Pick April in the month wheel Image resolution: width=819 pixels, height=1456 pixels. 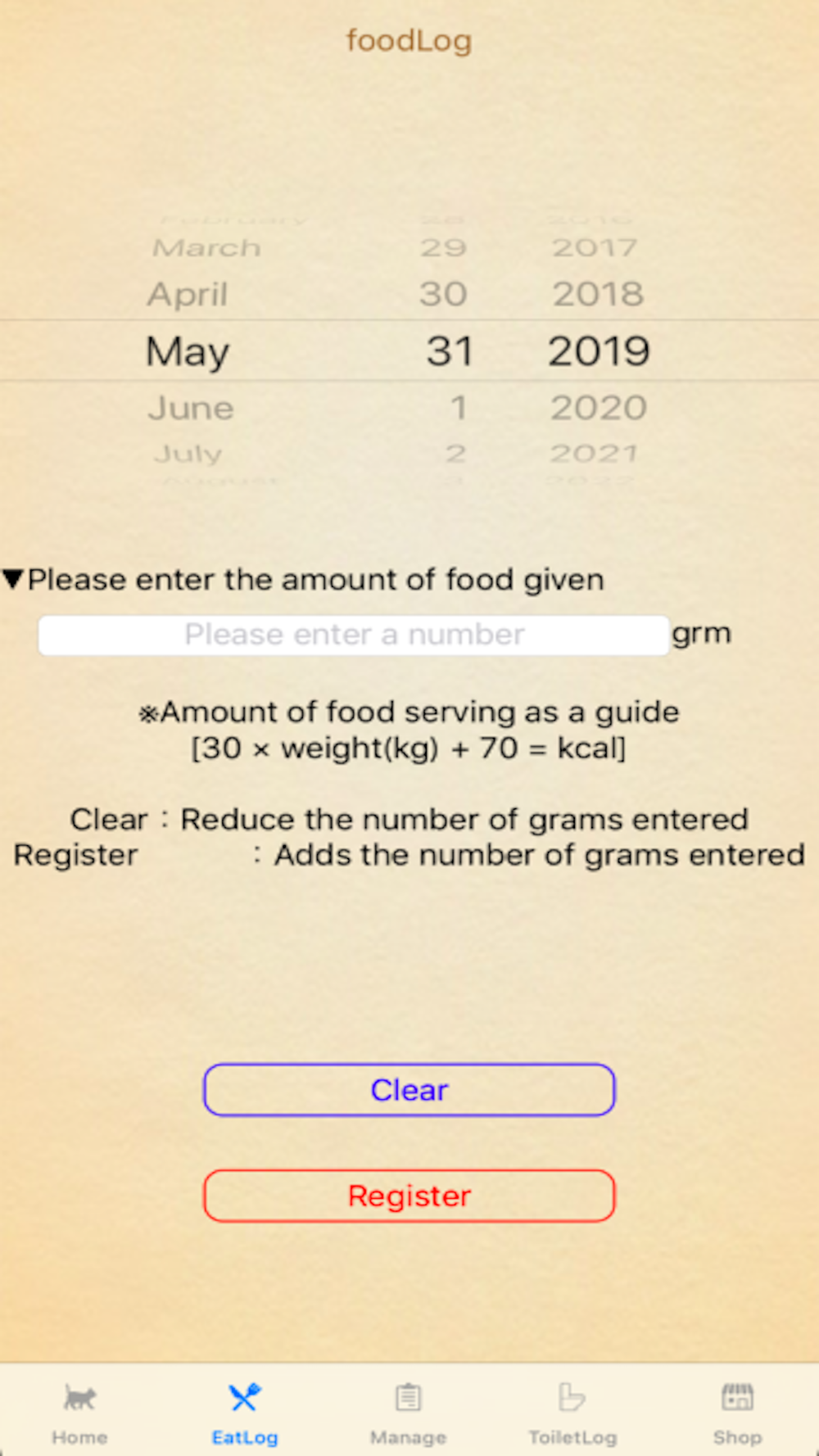[x=188, y=294]
